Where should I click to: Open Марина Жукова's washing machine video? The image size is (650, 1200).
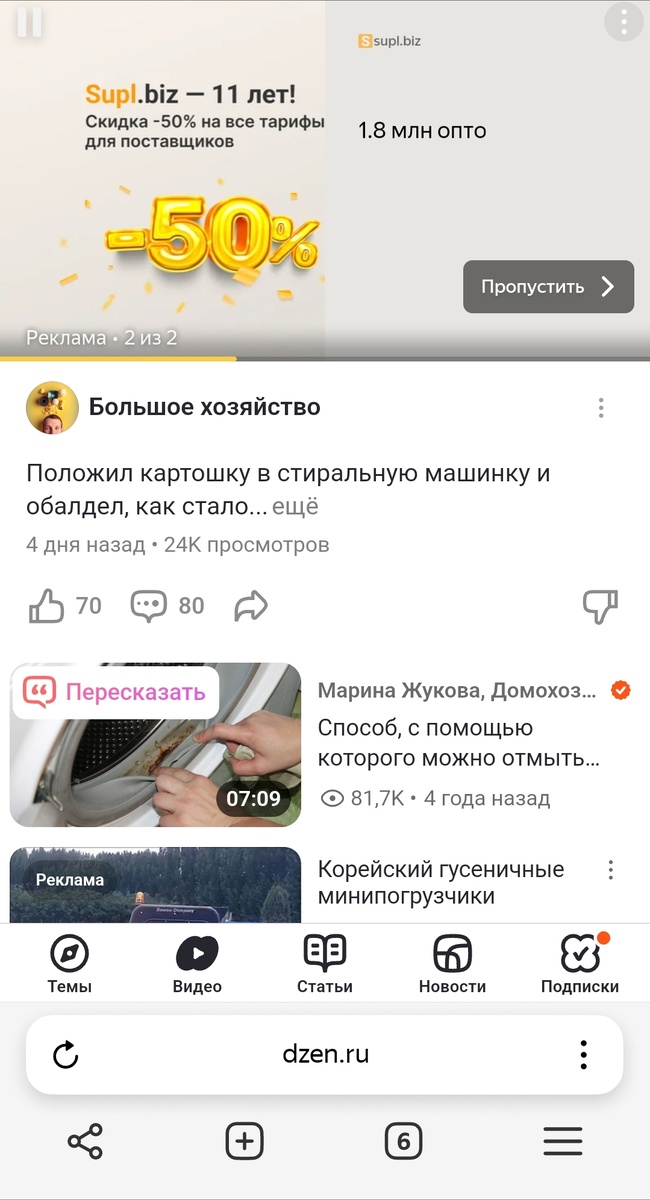(x=458, y=742)
